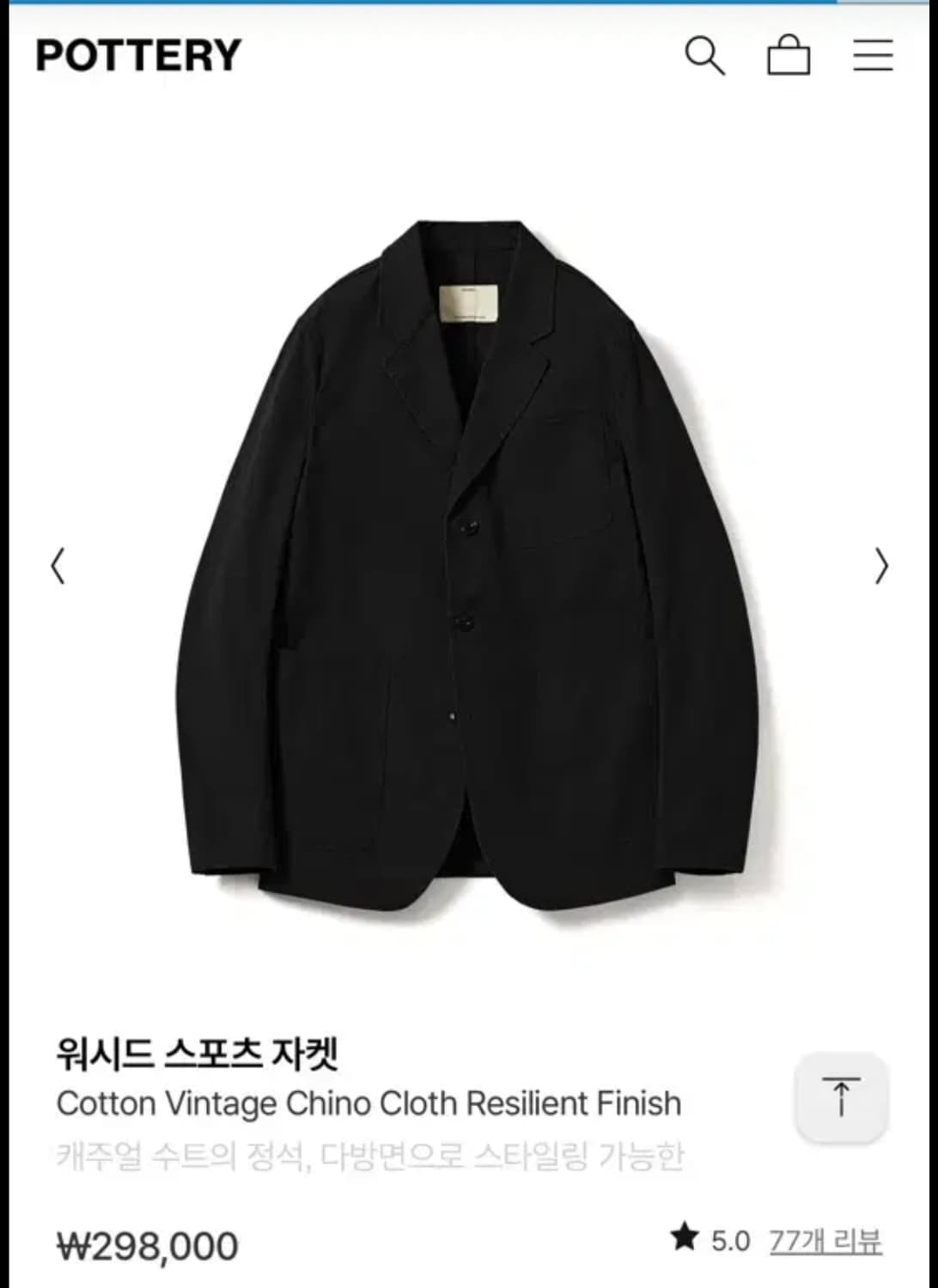Toggle the image carousel forward
The image size is (938, 1288).
[x=880, y=567]
